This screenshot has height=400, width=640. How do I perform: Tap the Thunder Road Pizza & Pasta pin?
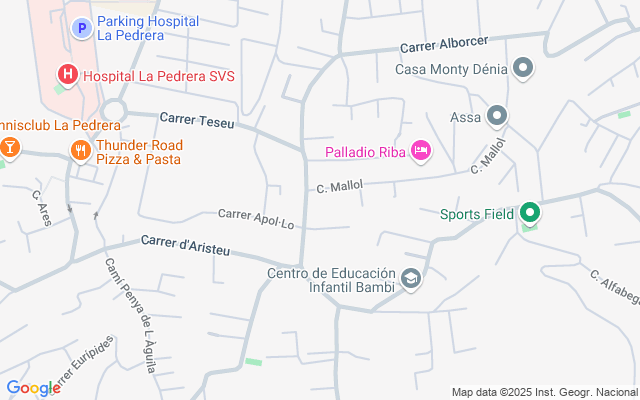click(81, 151)
